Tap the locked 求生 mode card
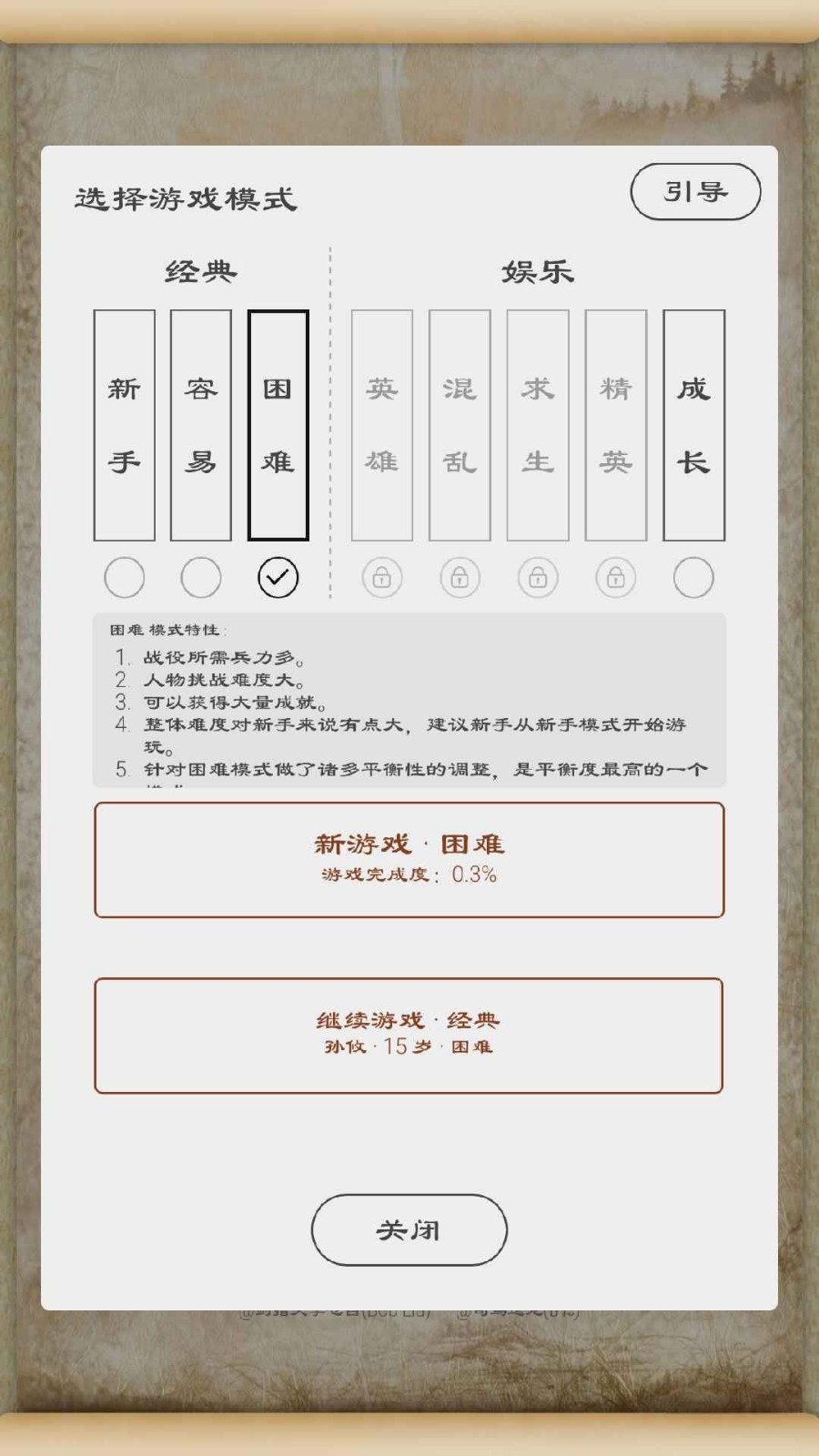Image resolution: width=819 pixels, height=1456 pixels. click(538, 425)
